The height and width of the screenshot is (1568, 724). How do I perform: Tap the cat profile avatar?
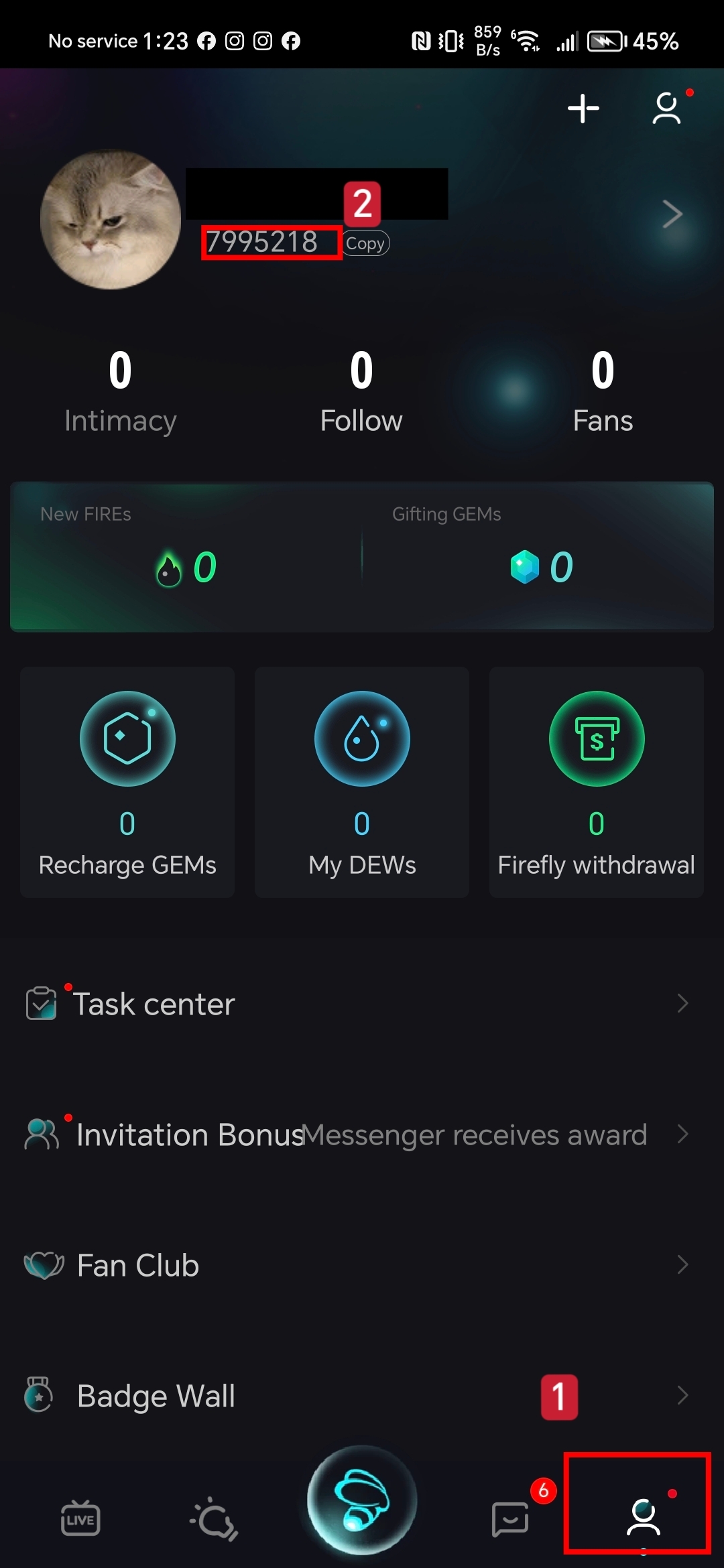point(111,220)
